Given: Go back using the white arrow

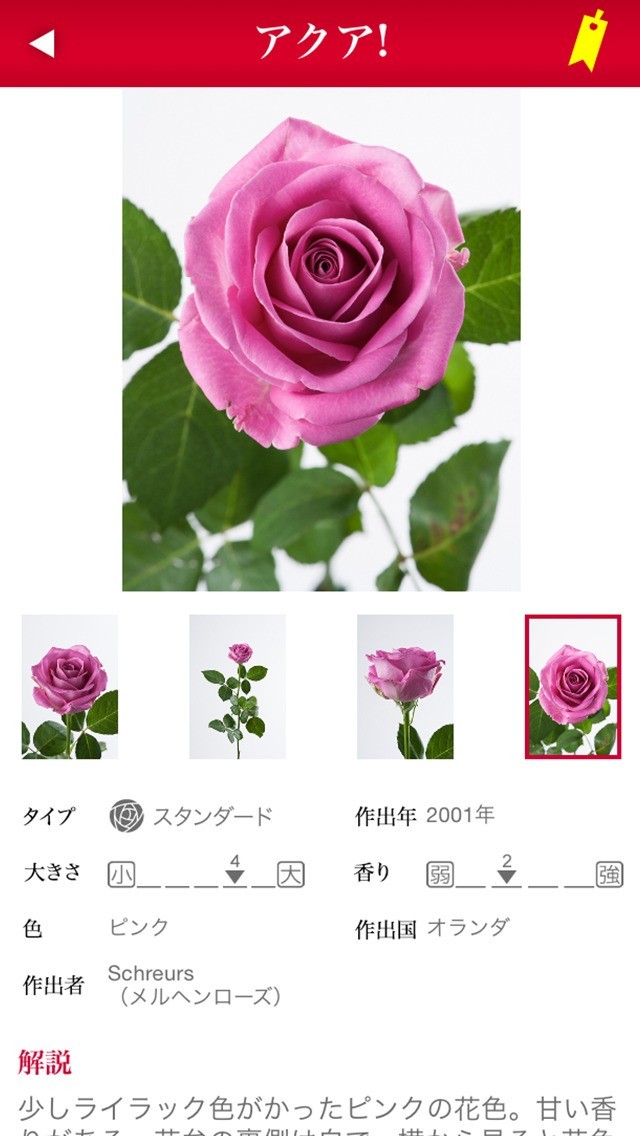Looking at the screenshot, I should [x=42, y=43].
